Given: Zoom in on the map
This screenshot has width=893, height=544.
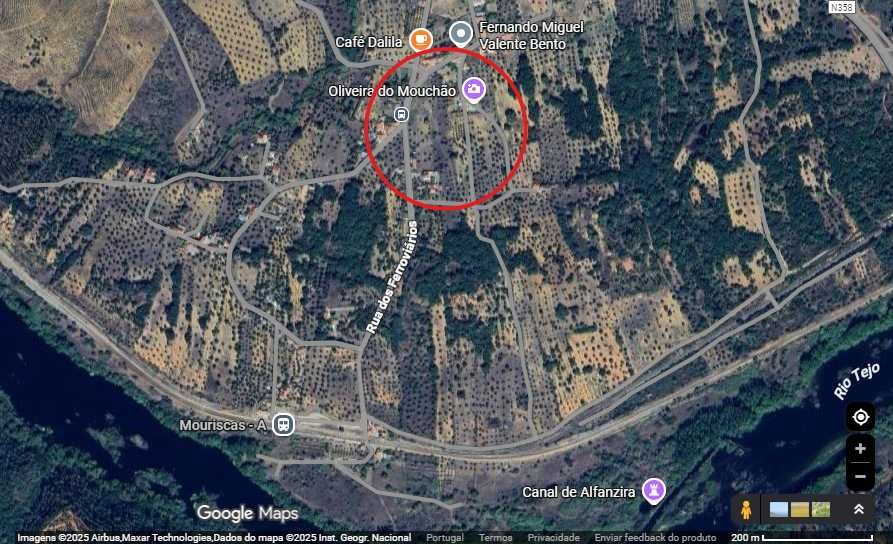Looking at the screenshot, I should point(860,449).
